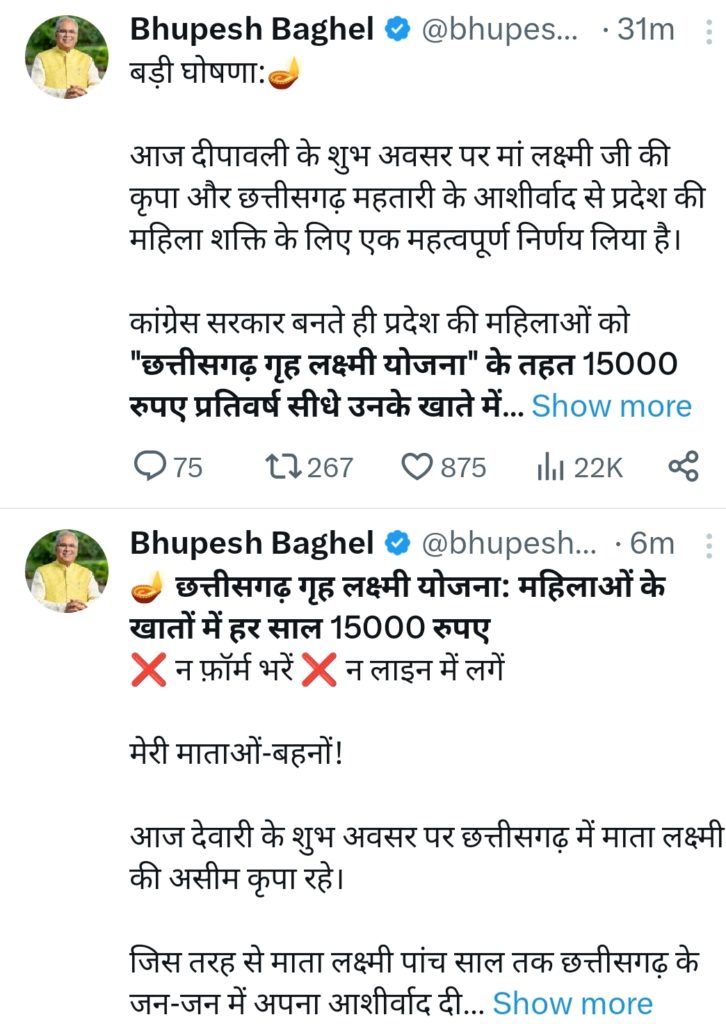
Task: Open overflow menu on the 6m tweet
Action: pyautogui.click(x=710, y=545)
